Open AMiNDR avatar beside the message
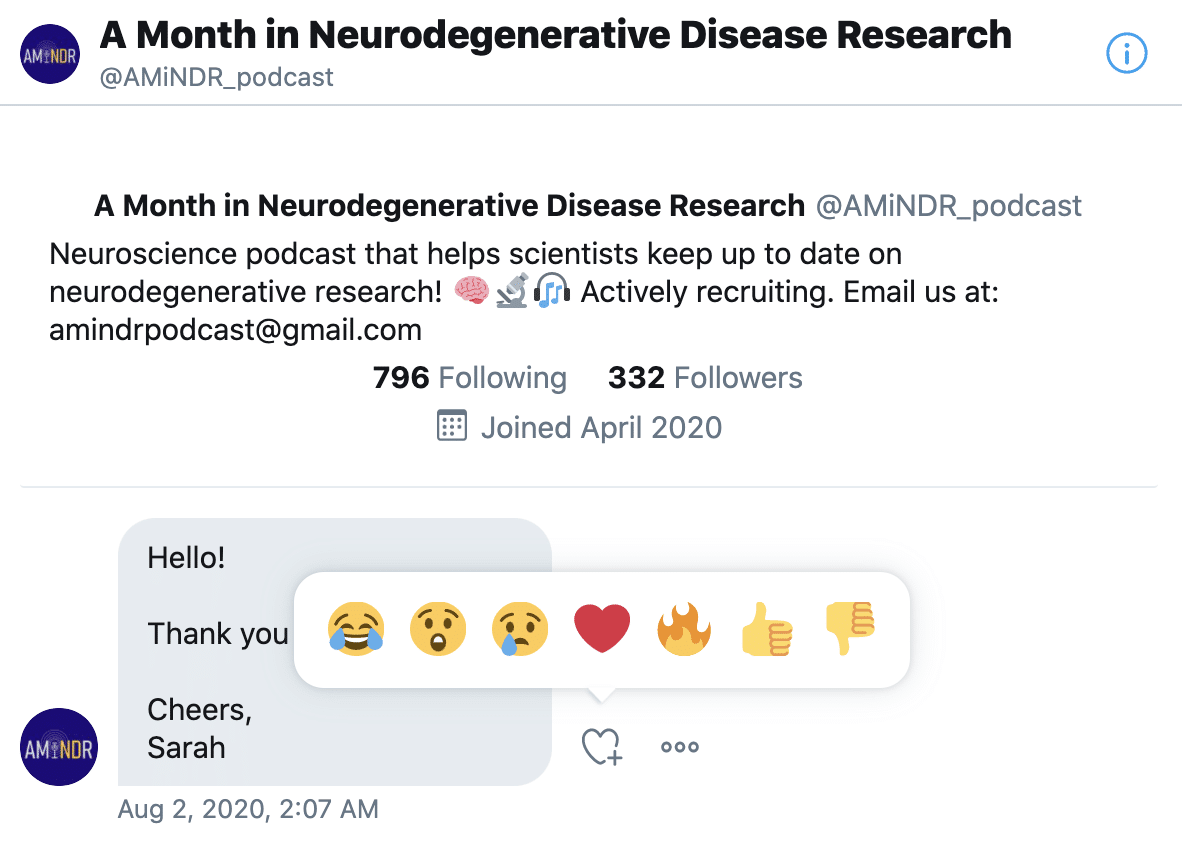1182x850 pixels. click(59, 747)
